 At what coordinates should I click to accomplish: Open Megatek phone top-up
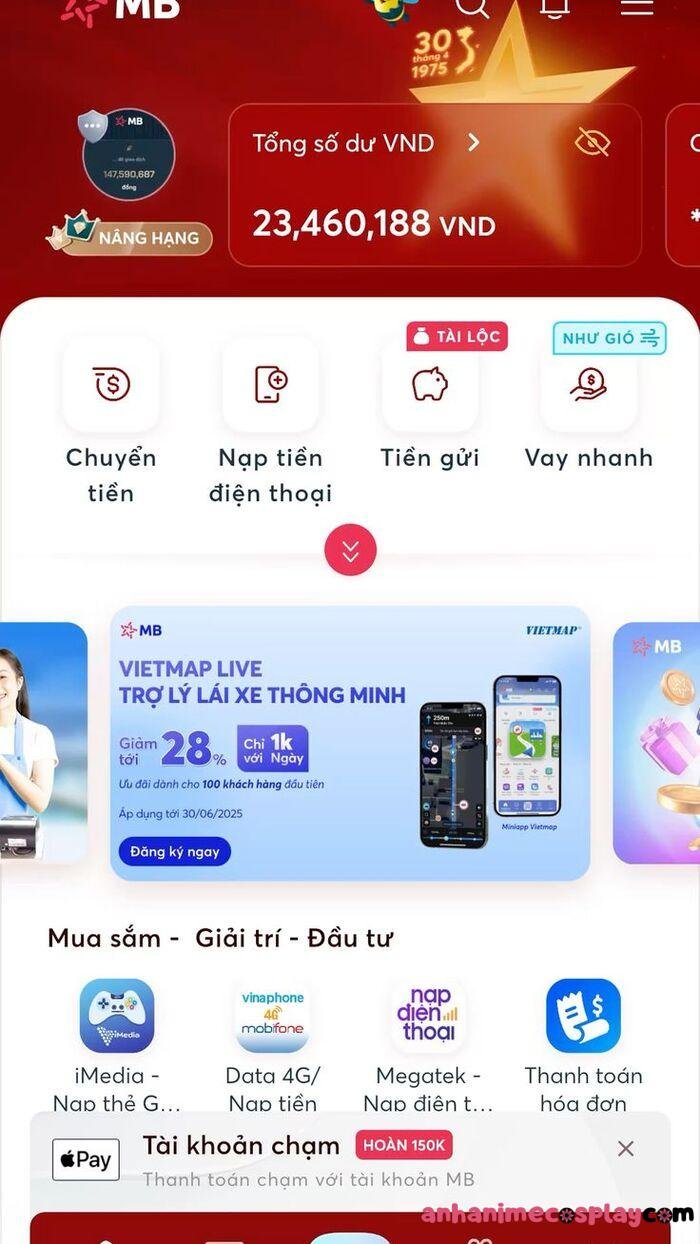click(428, 1016)
